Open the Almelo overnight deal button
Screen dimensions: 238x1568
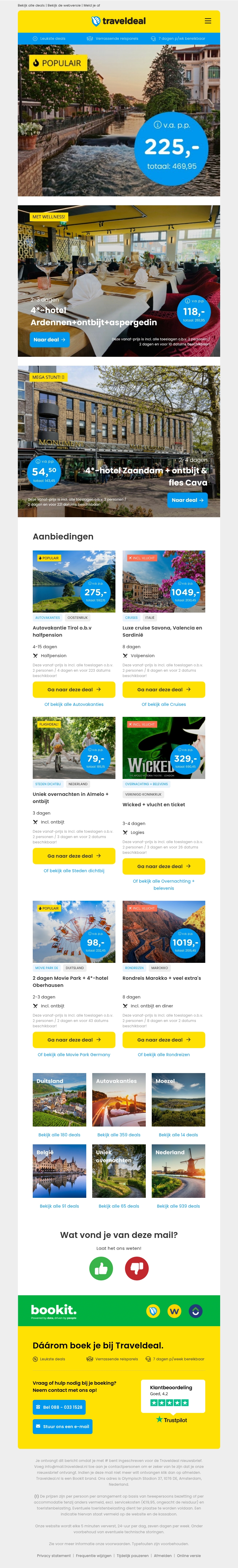coord(74,856)
